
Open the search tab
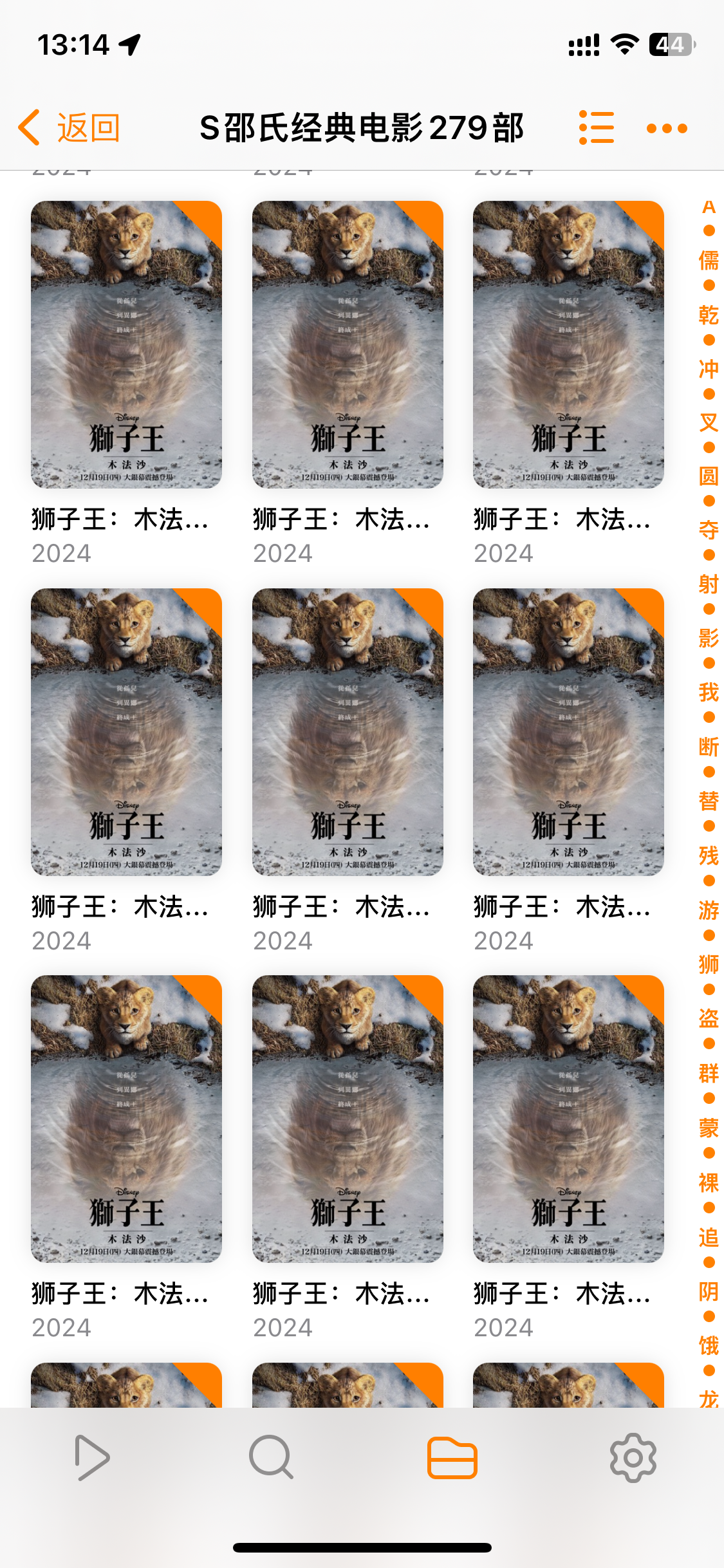(x=272, y=1457)
